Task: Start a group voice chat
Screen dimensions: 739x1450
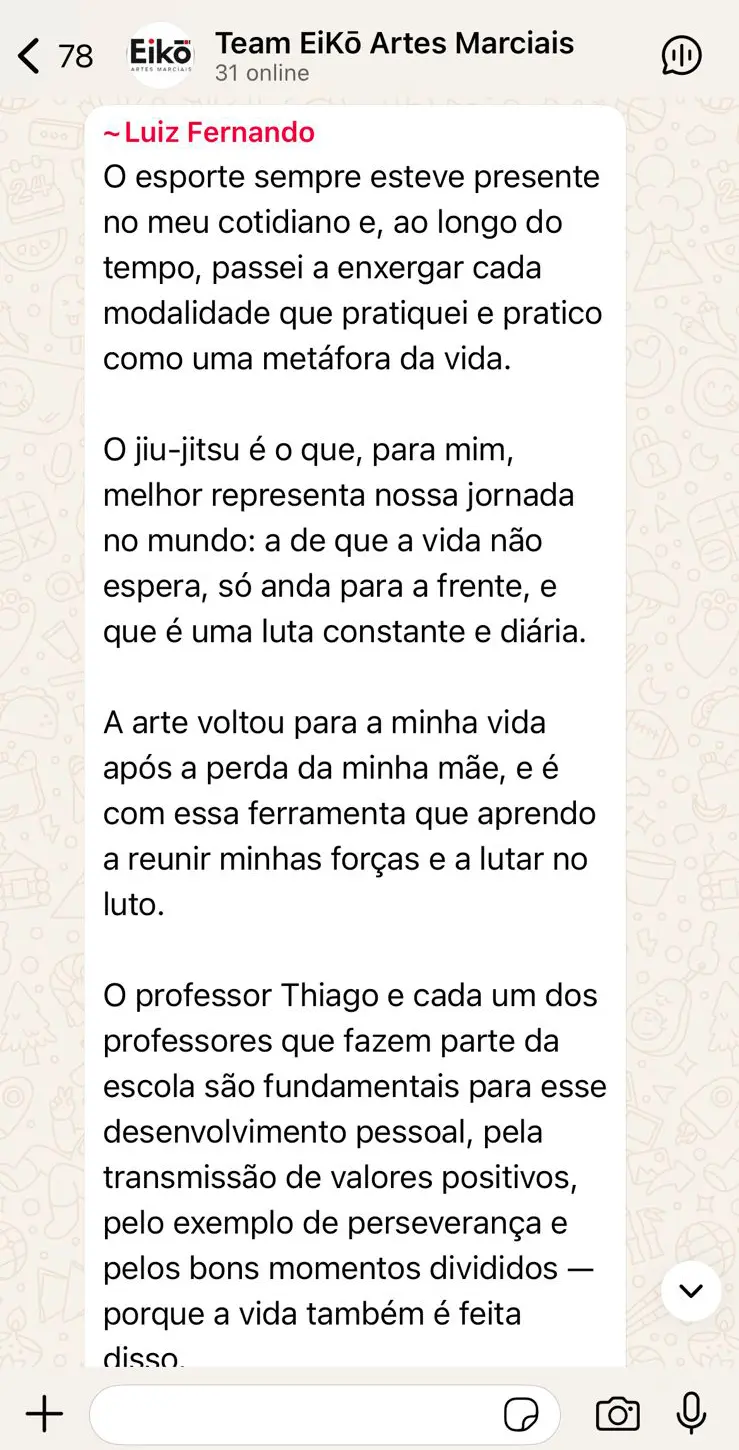Action: tap(682, 55)
